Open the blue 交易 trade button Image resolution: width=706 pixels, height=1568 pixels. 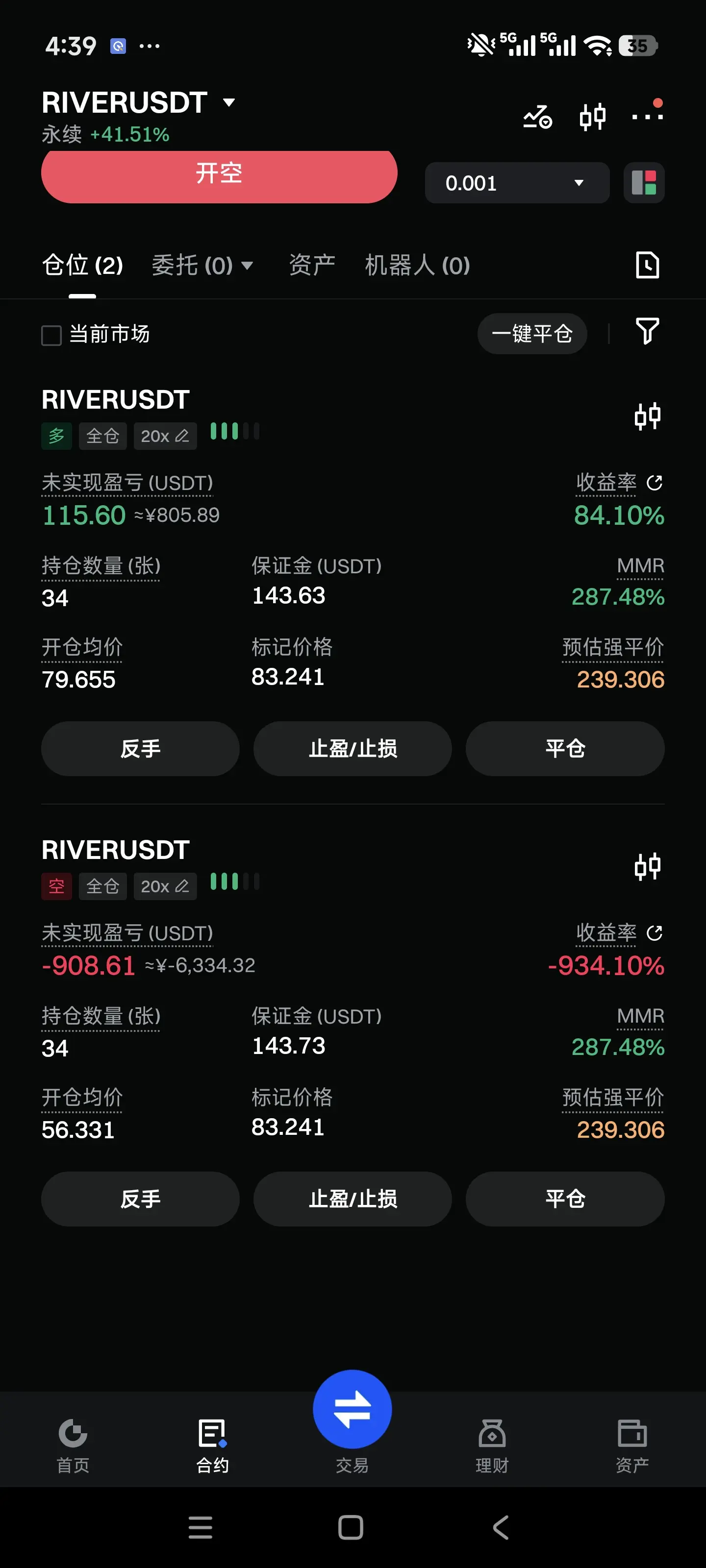pyautogui.click(x=352, y=1409)
